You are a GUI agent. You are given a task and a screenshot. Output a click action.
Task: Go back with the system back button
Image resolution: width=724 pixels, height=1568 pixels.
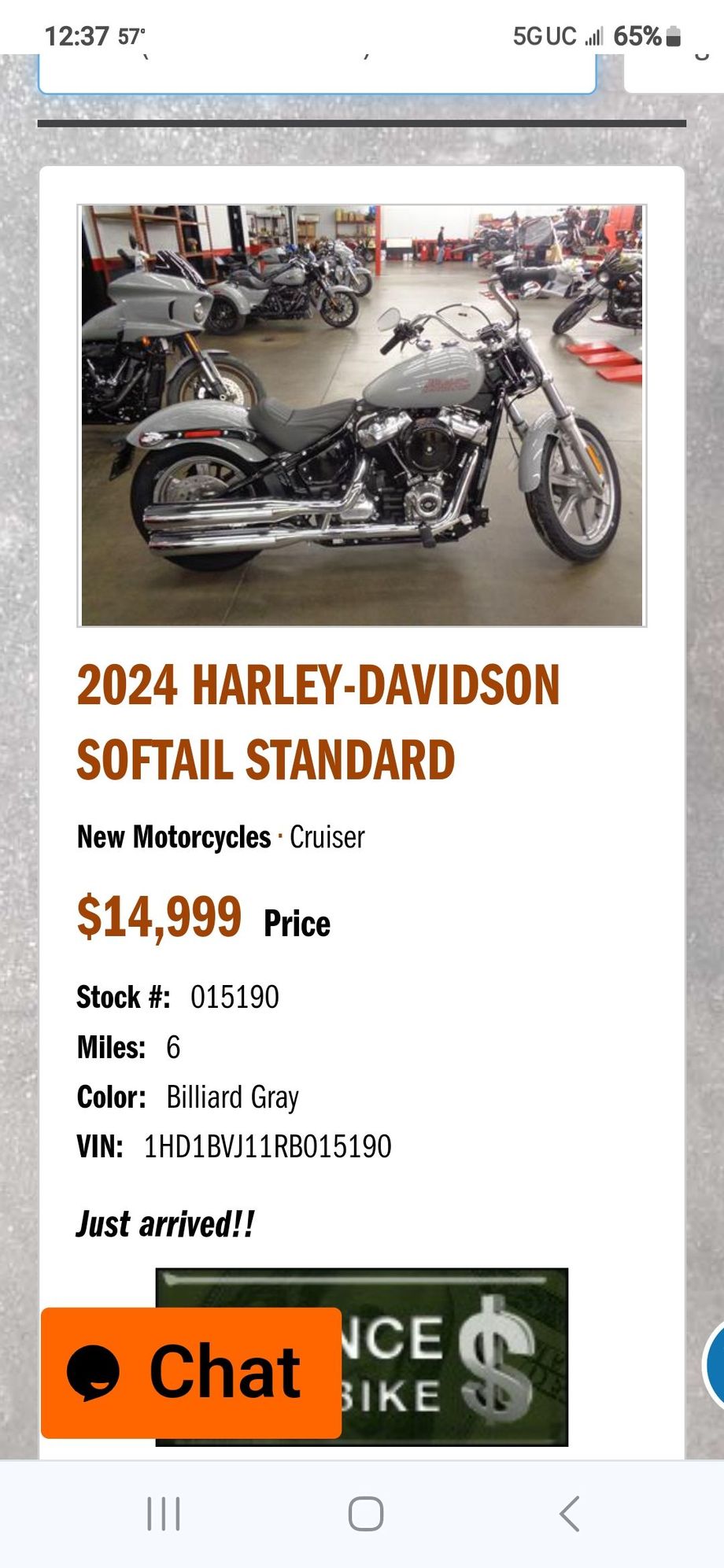tap(569, 1514)
